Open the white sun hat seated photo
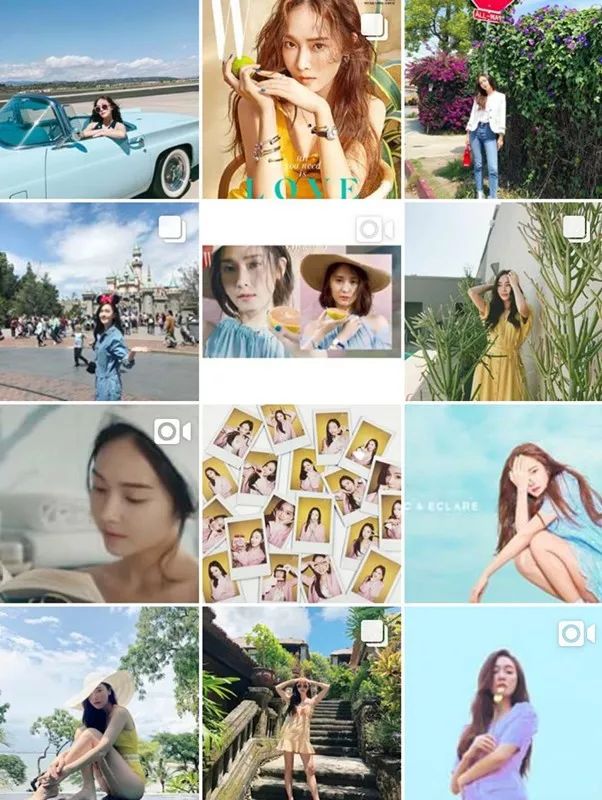The width and height of the screenshot is (602, 800). [99, 702]
